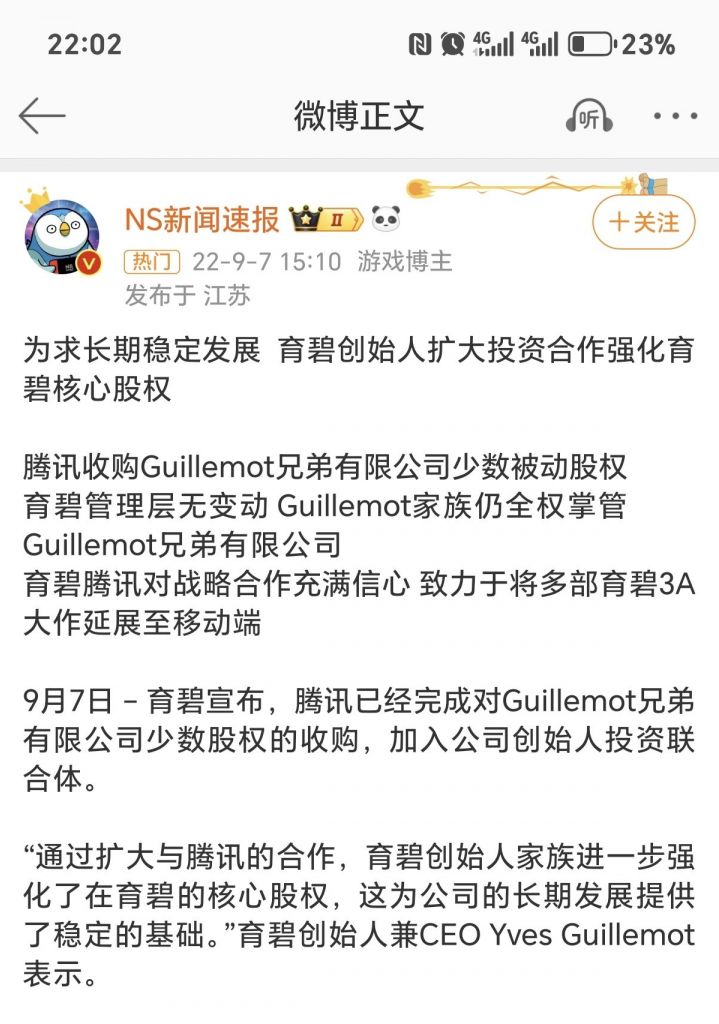The height and width of the screenshot is (1024, 719).
Task: Start listening to the post audio
Action: pos(589,116)
